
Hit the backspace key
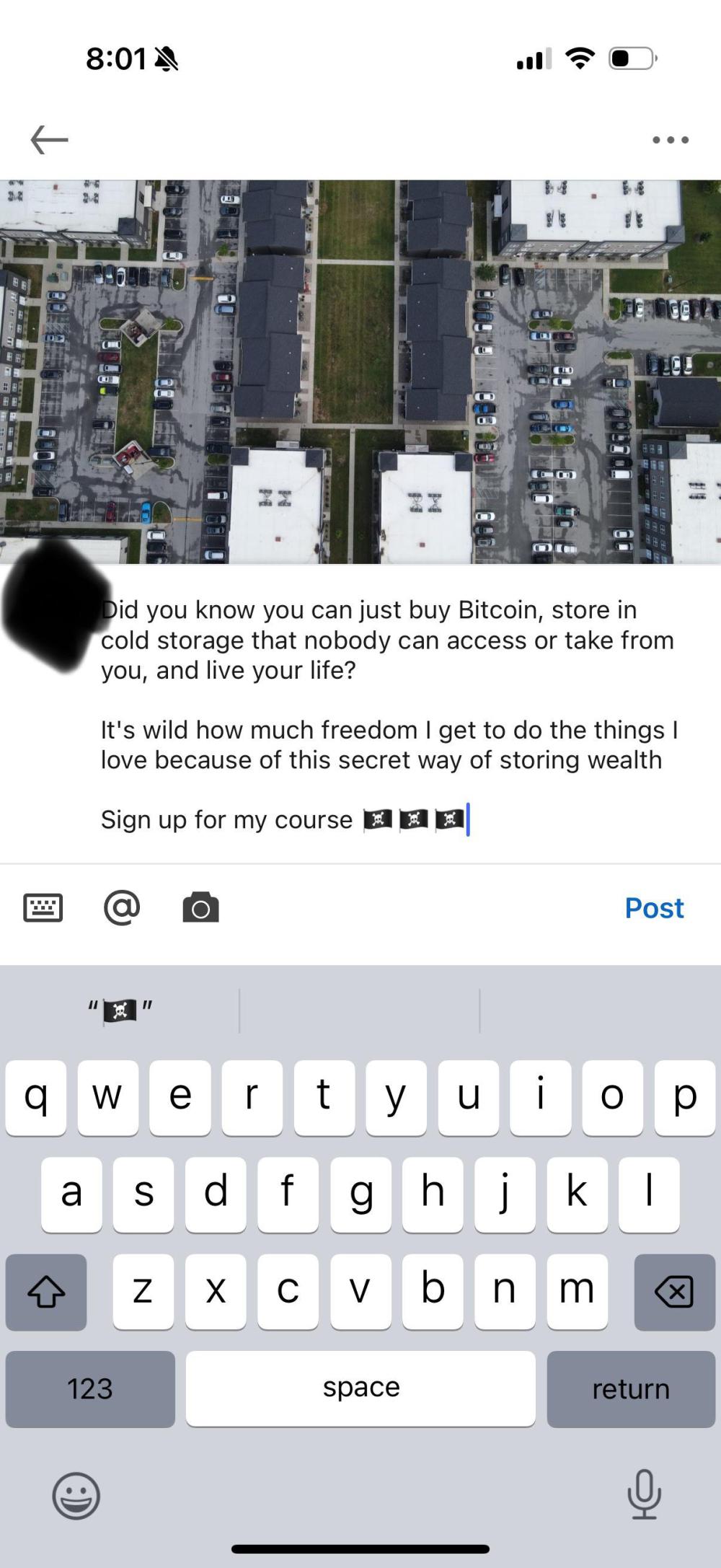point(673,1292)
